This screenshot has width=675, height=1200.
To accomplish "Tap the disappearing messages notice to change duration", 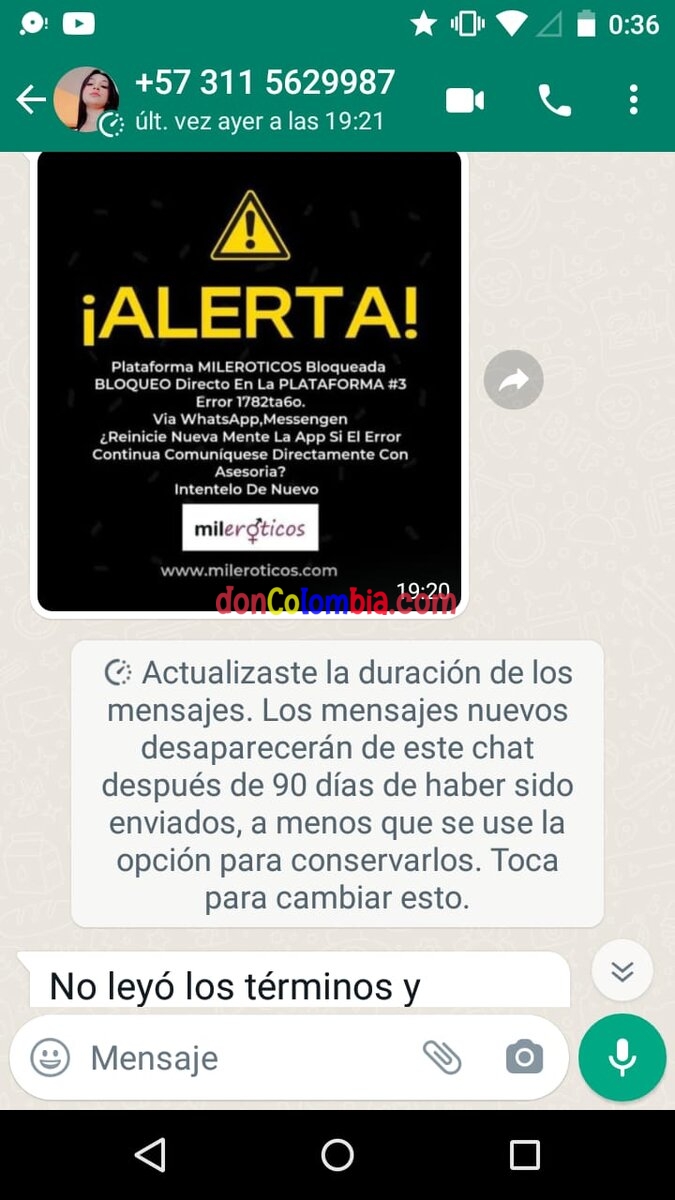I will point(337,784).
